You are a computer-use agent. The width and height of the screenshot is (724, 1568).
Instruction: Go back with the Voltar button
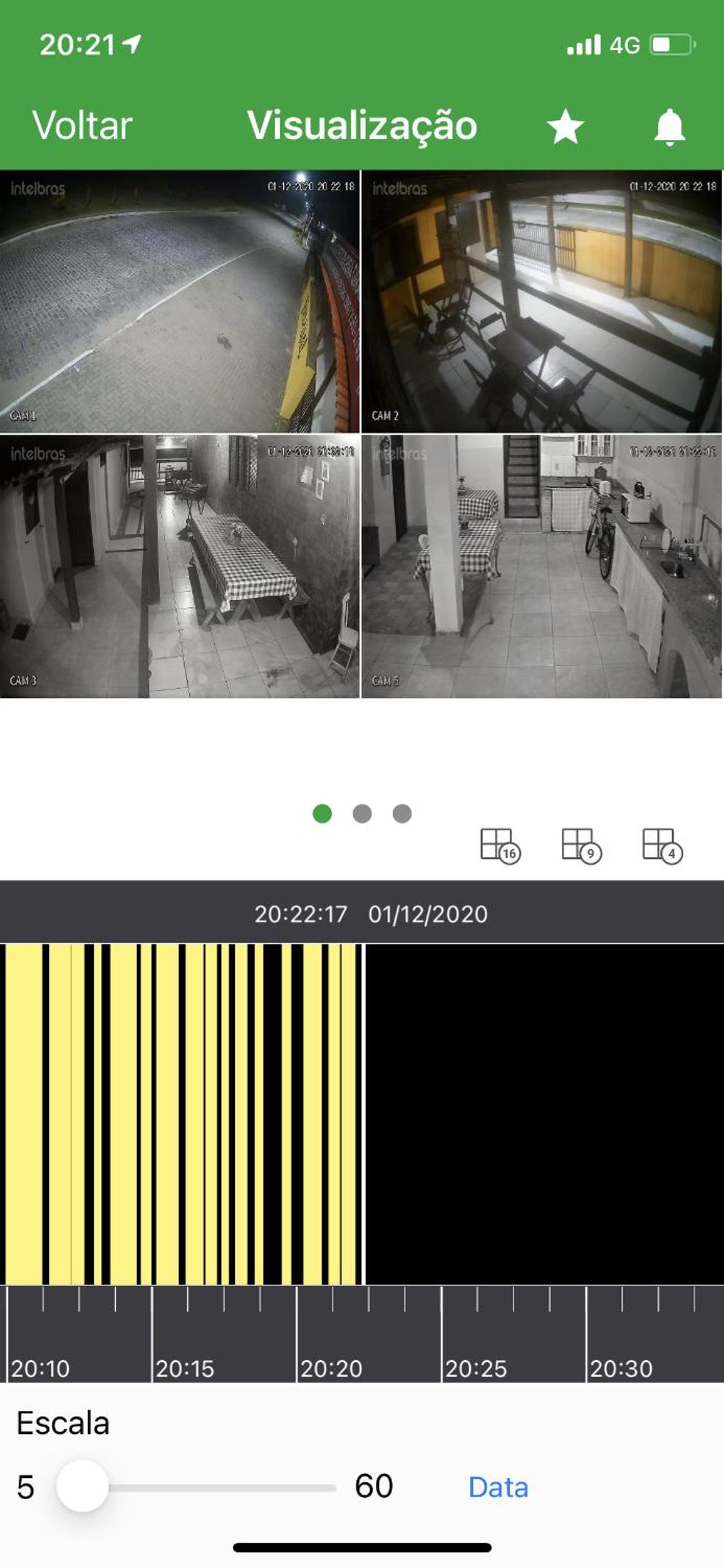(x=82, y=125)
